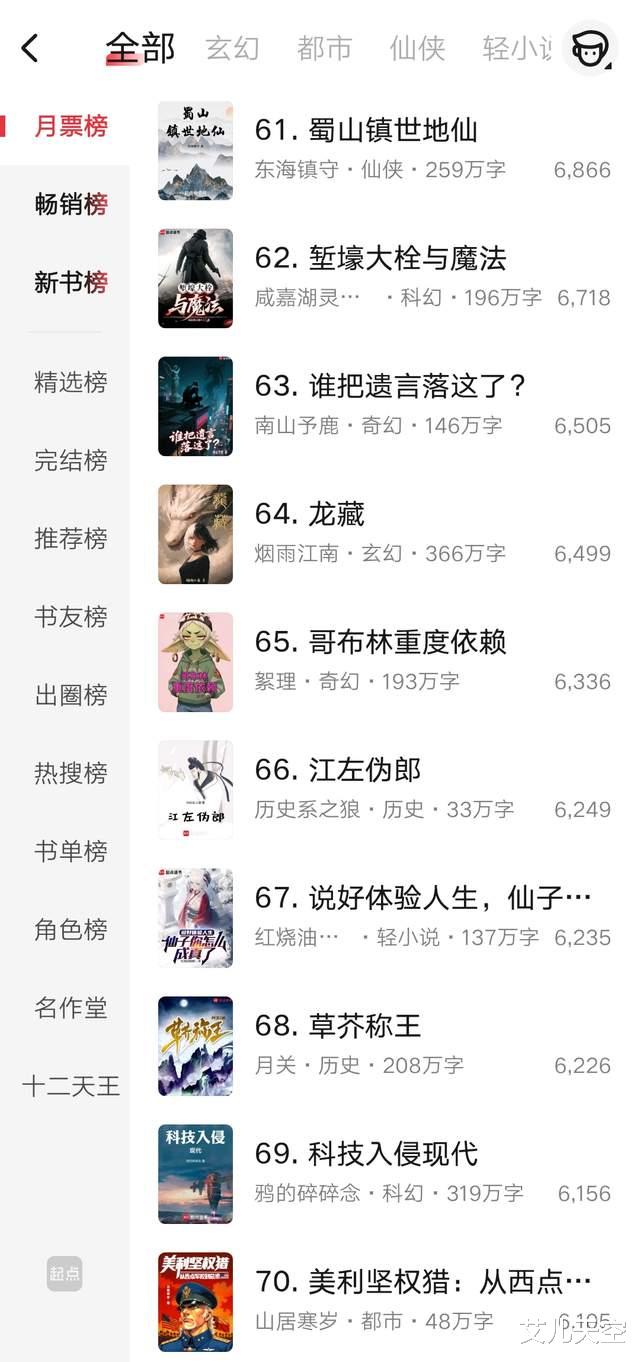
Task: Select 十二天王 in the sidebar
Action: point(70,1086)
